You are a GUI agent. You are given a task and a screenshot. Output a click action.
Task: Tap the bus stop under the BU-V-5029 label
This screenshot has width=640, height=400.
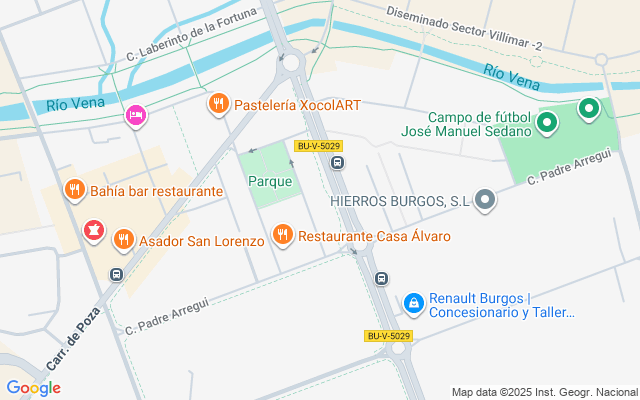(338, 163)
